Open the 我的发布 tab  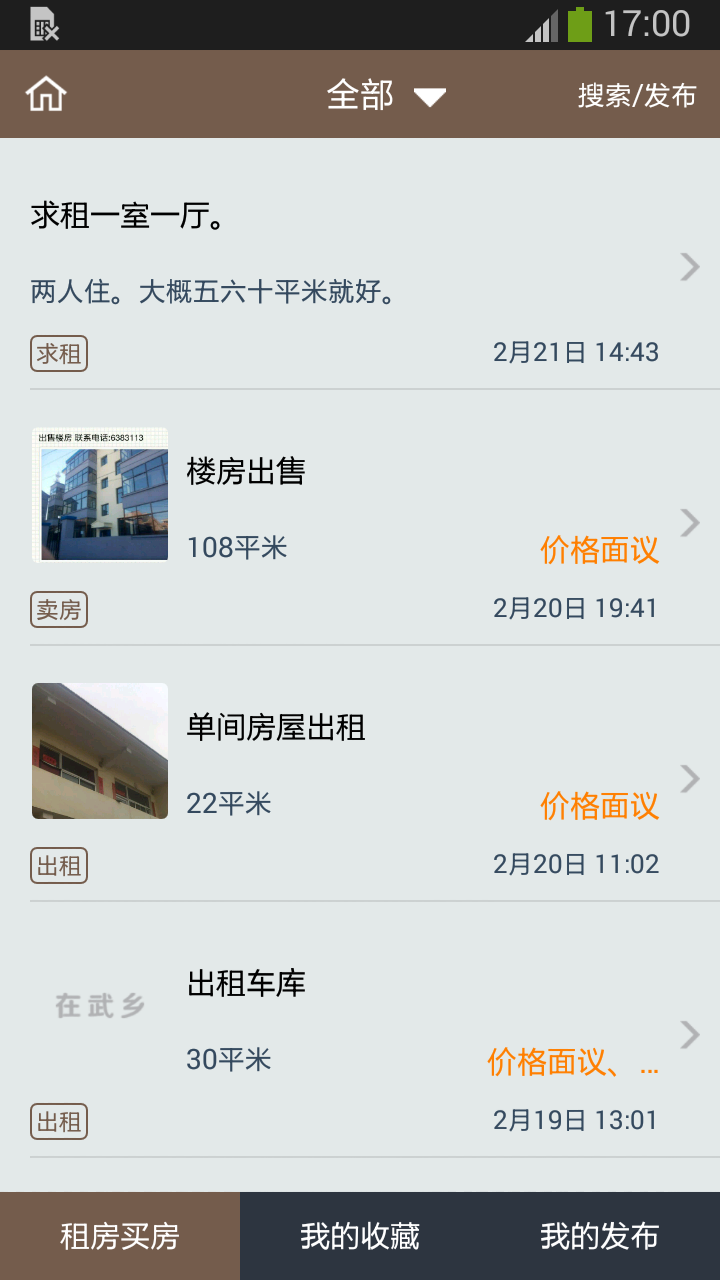tap(600, 1236)
